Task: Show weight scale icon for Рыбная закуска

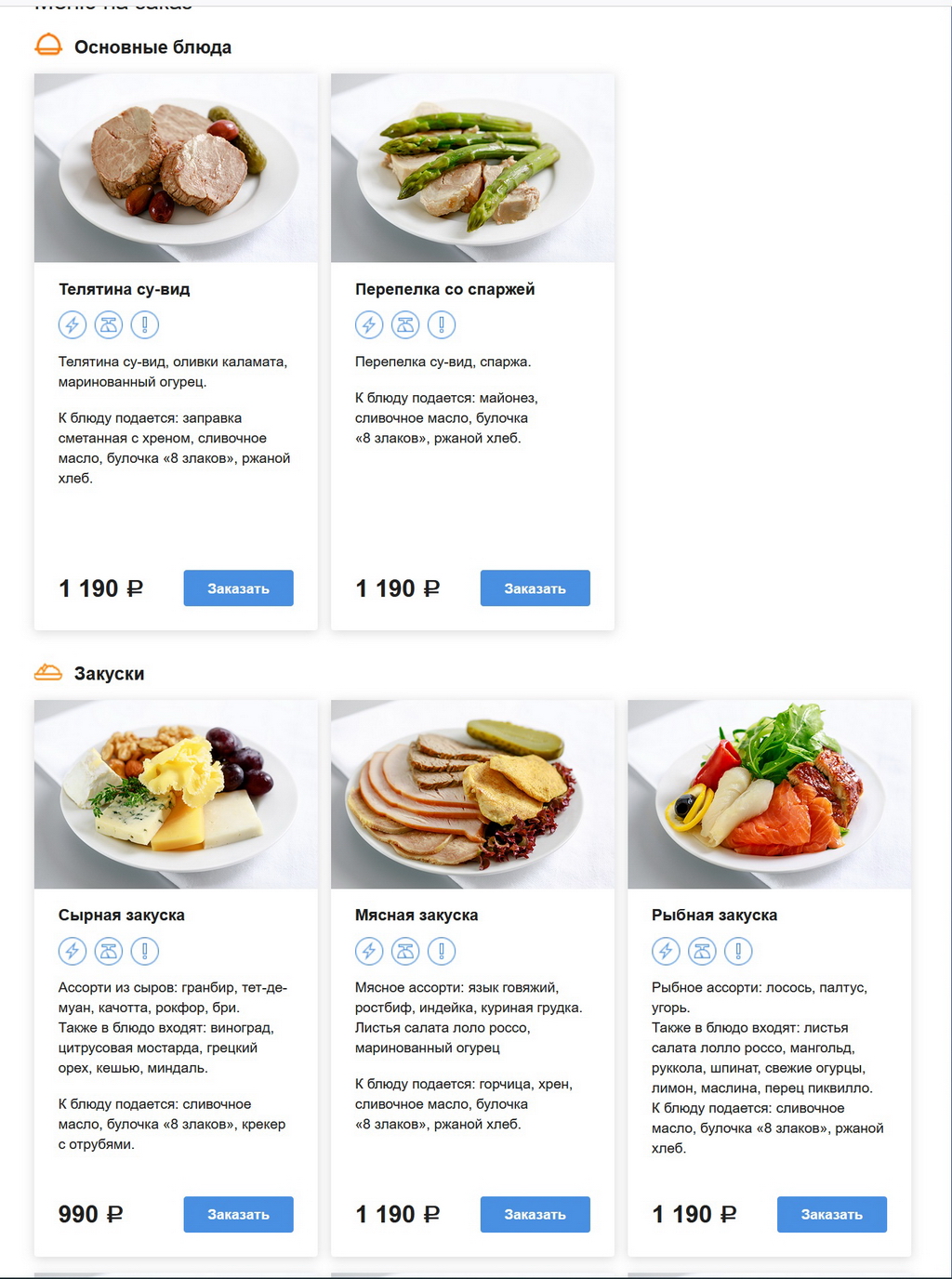Action: (702, 951)
